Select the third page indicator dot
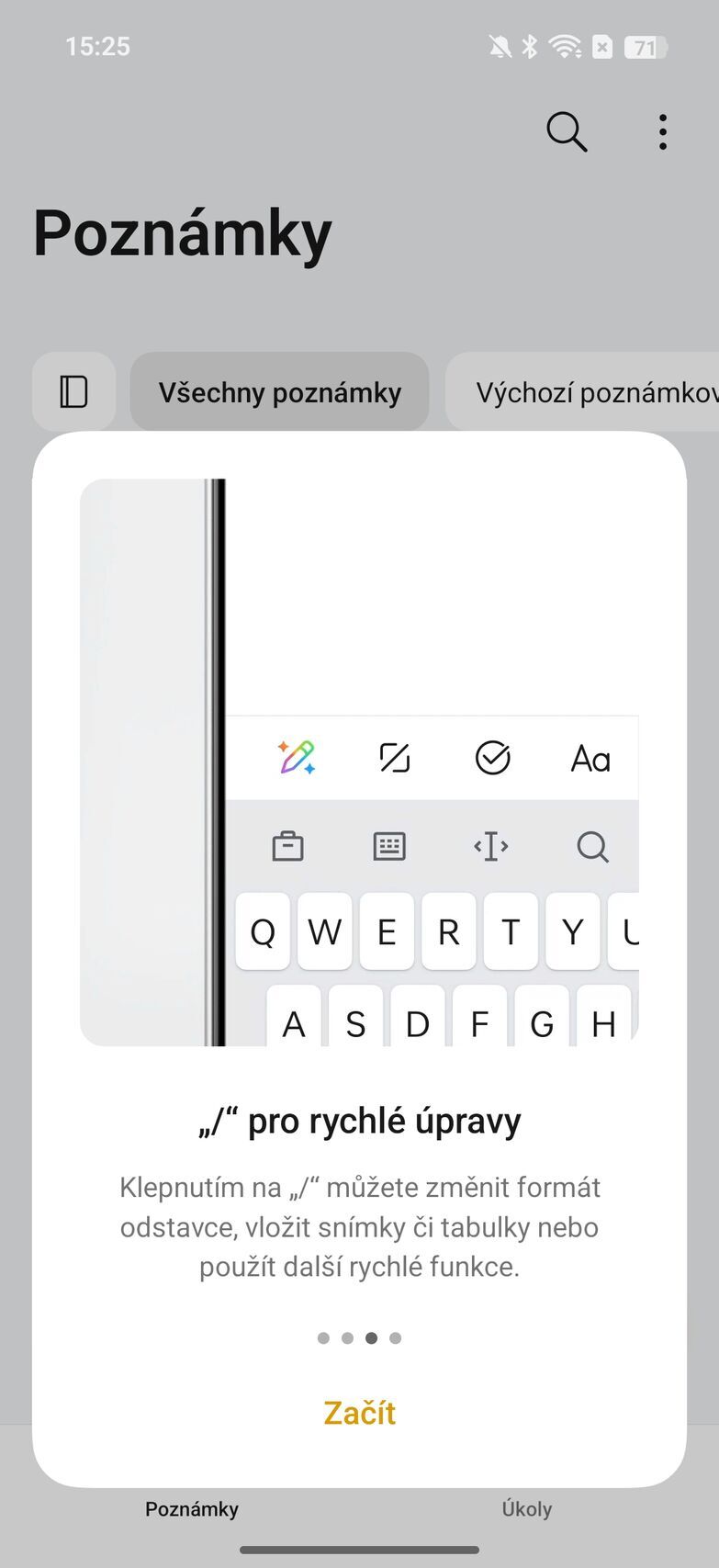719x1568 pixels. 371,1338
